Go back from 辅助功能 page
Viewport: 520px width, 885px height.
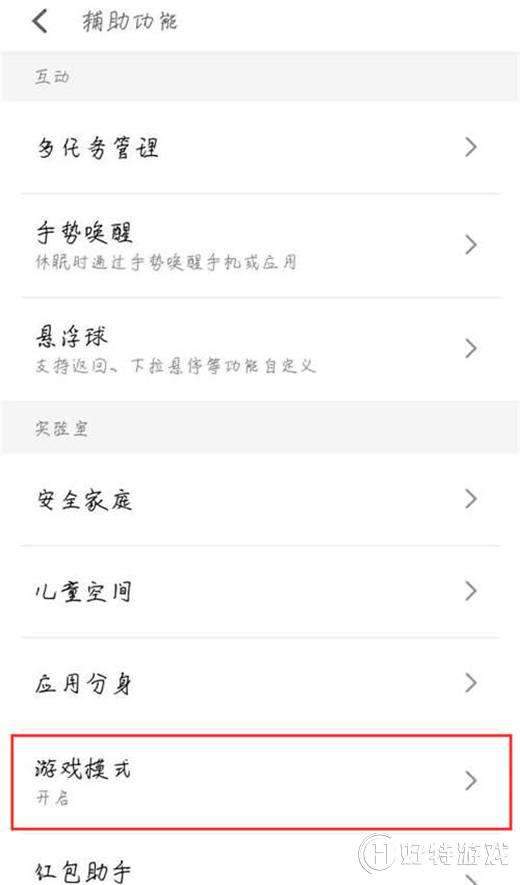40,22
